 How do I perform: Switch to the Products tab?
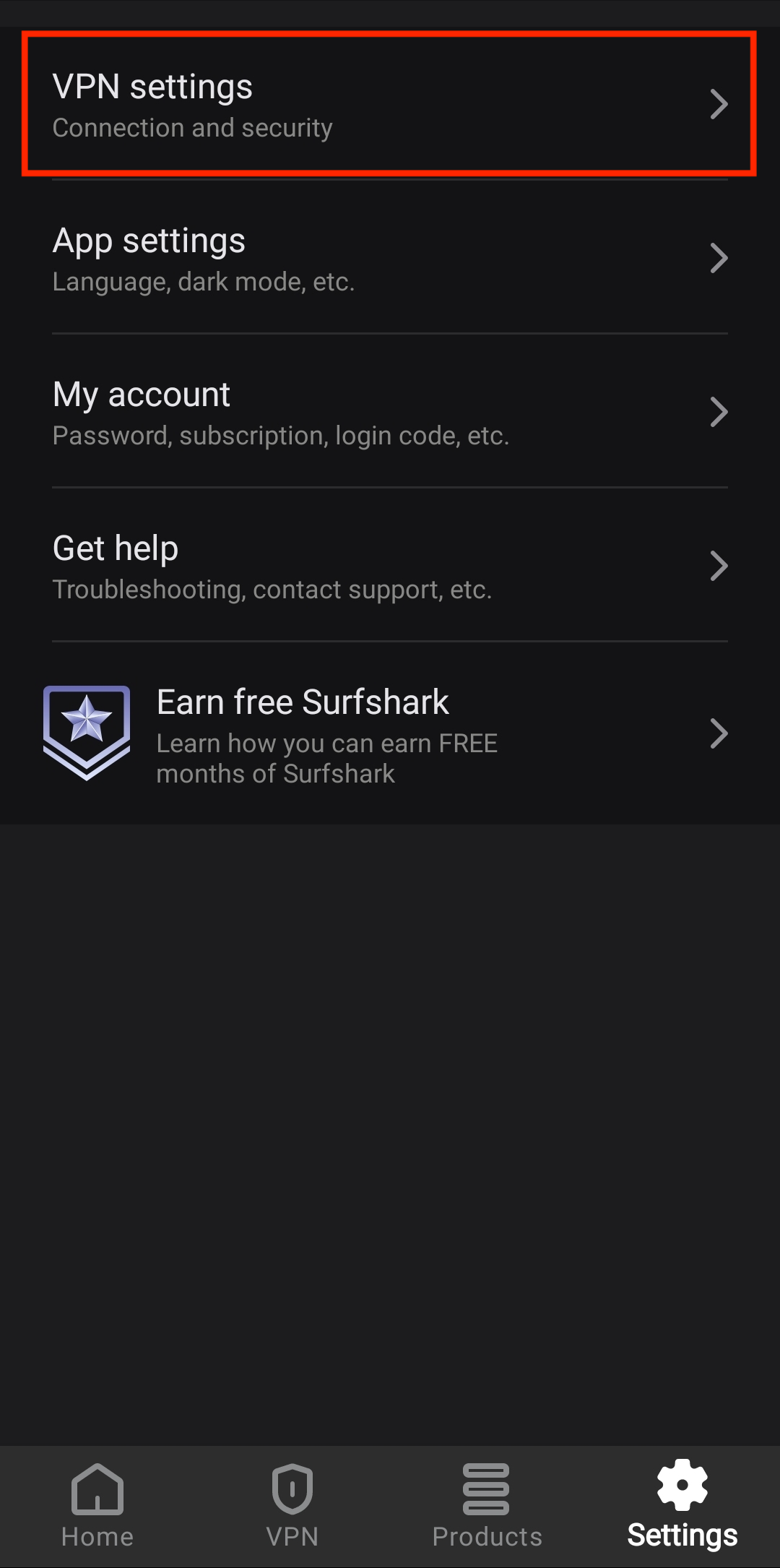tap(487, 1506)
